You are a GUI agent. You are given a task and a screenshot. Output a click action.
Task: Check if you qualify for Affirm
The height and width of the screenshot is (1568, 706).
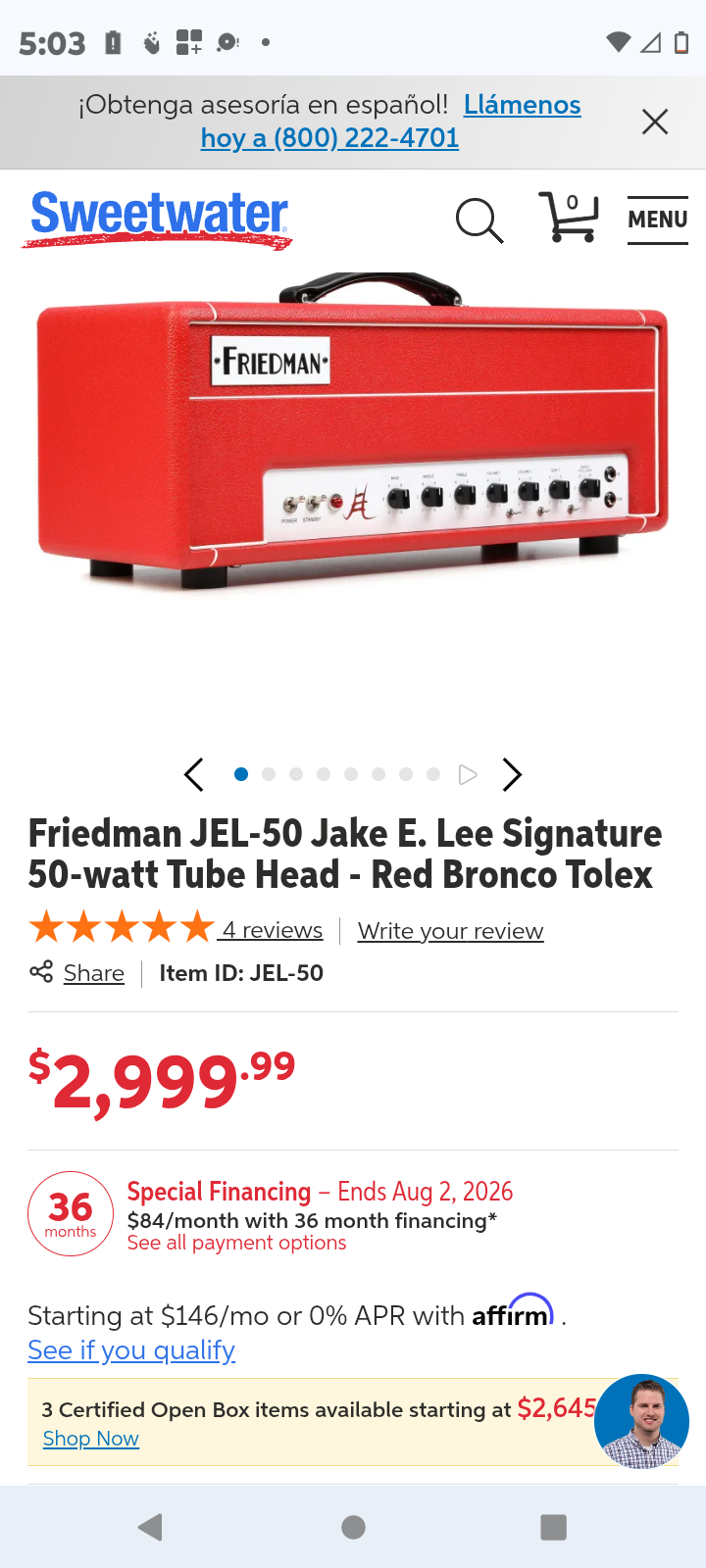tap(131, 1350)
